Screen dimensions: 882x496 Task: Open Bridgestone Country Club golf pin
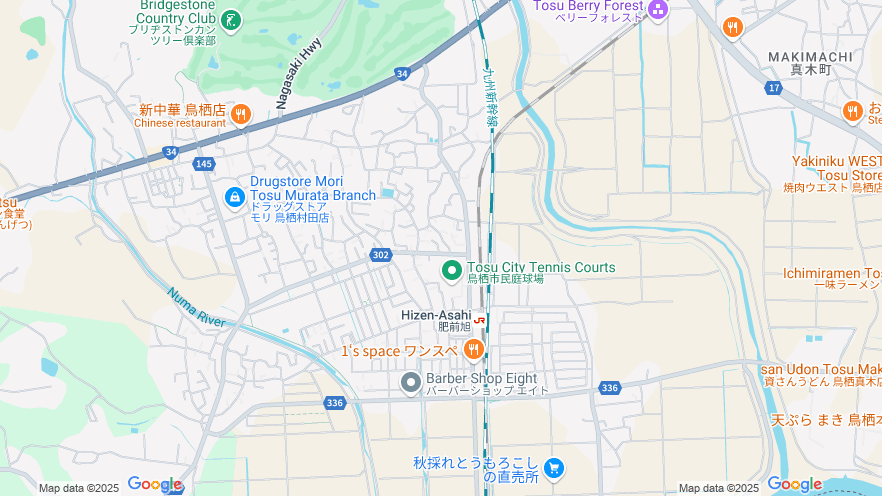click(x=231, y=19)
